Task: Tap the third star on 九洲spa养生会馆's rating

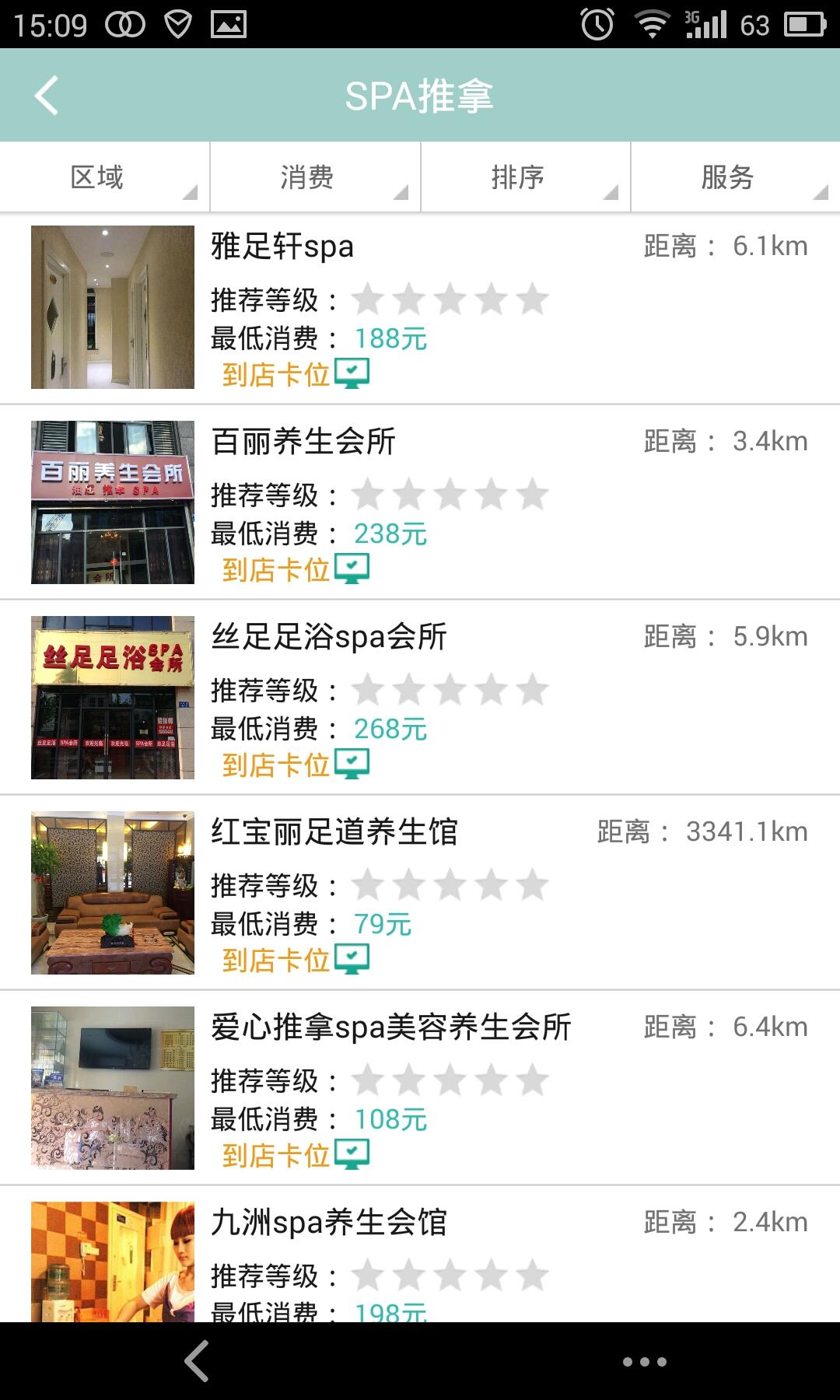Action: pyautogui.click(x=451, y=1276)
